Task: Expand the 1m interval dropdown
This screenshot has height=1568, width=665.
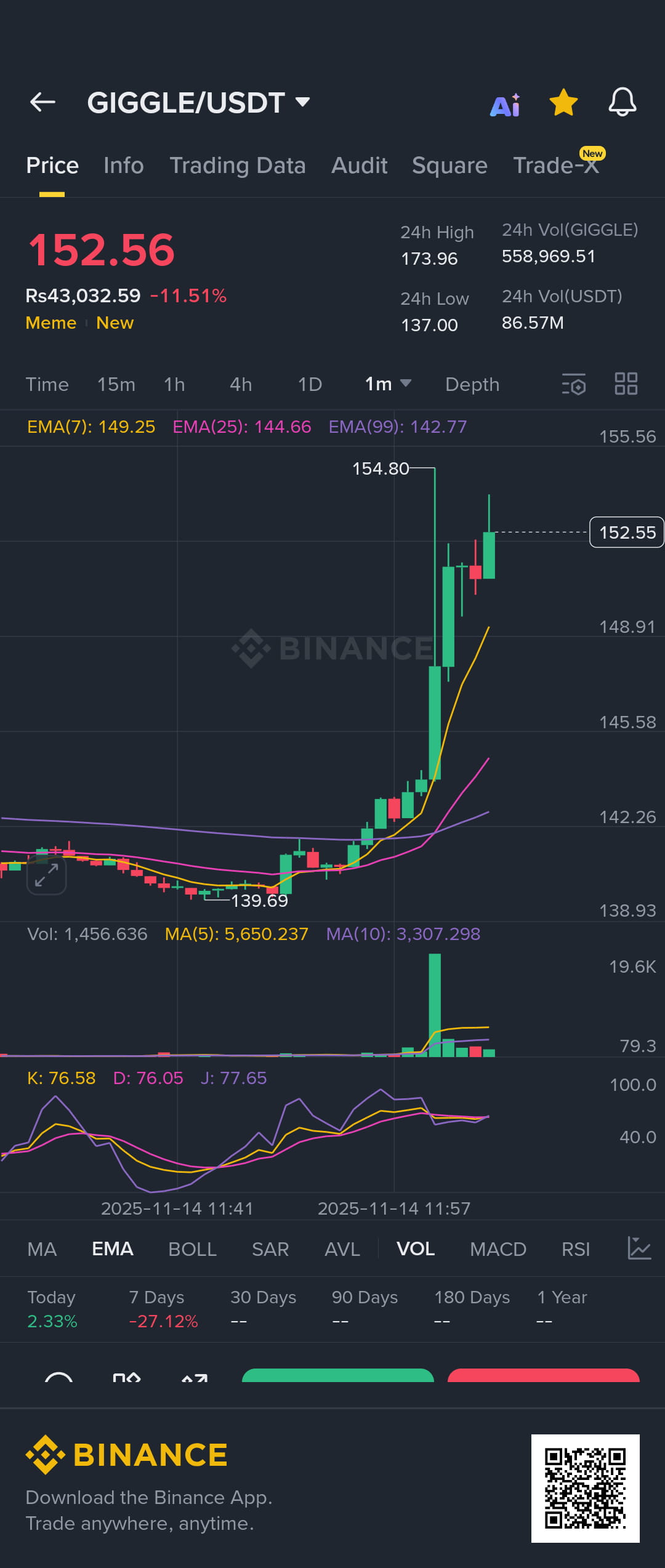Action: coord(387,384)
